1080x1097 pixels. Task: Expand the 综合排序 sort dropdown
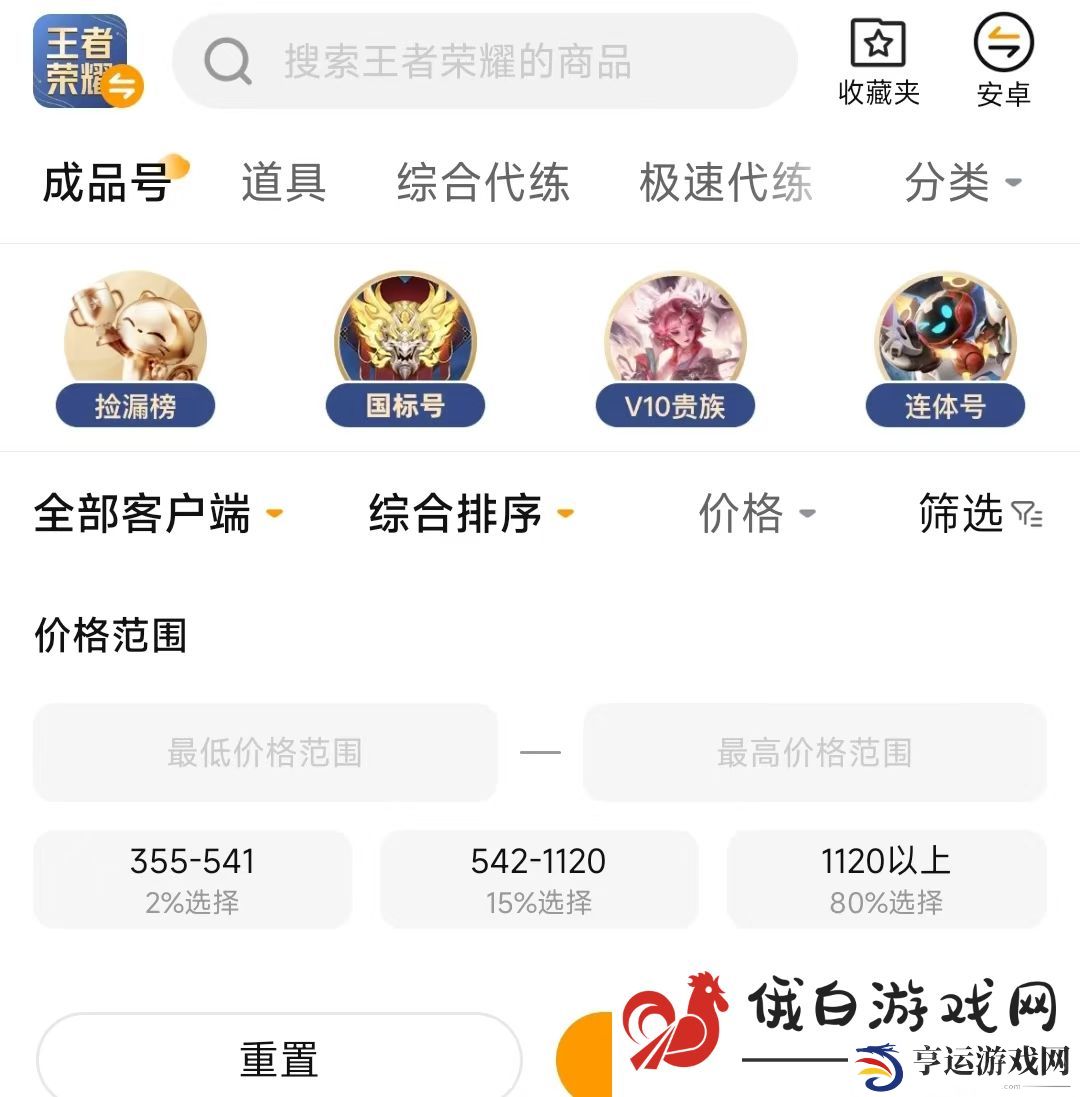tap(470, 514)
